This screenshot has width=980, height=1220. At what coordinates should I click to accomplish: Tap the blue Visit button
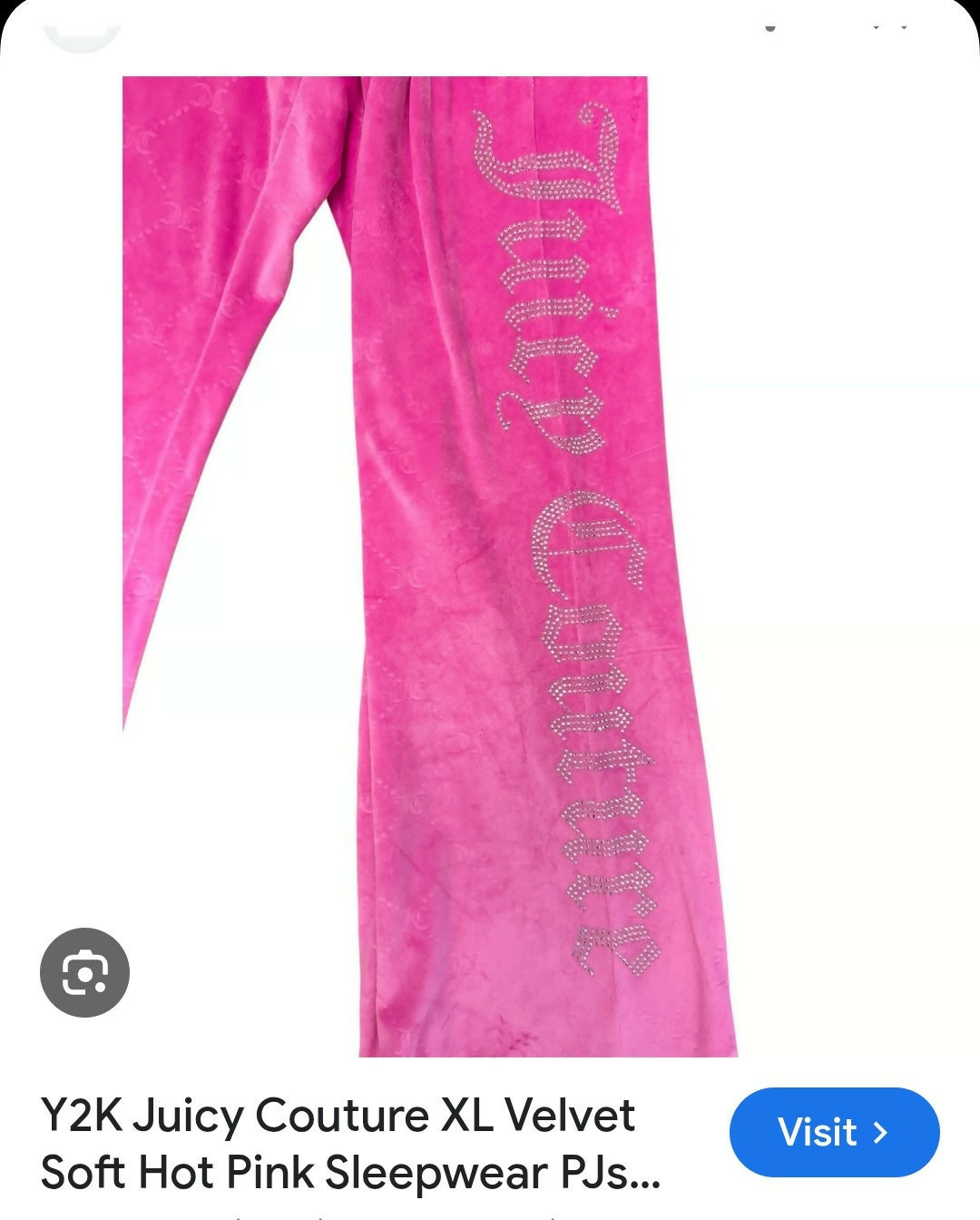tap(834, 1132)
